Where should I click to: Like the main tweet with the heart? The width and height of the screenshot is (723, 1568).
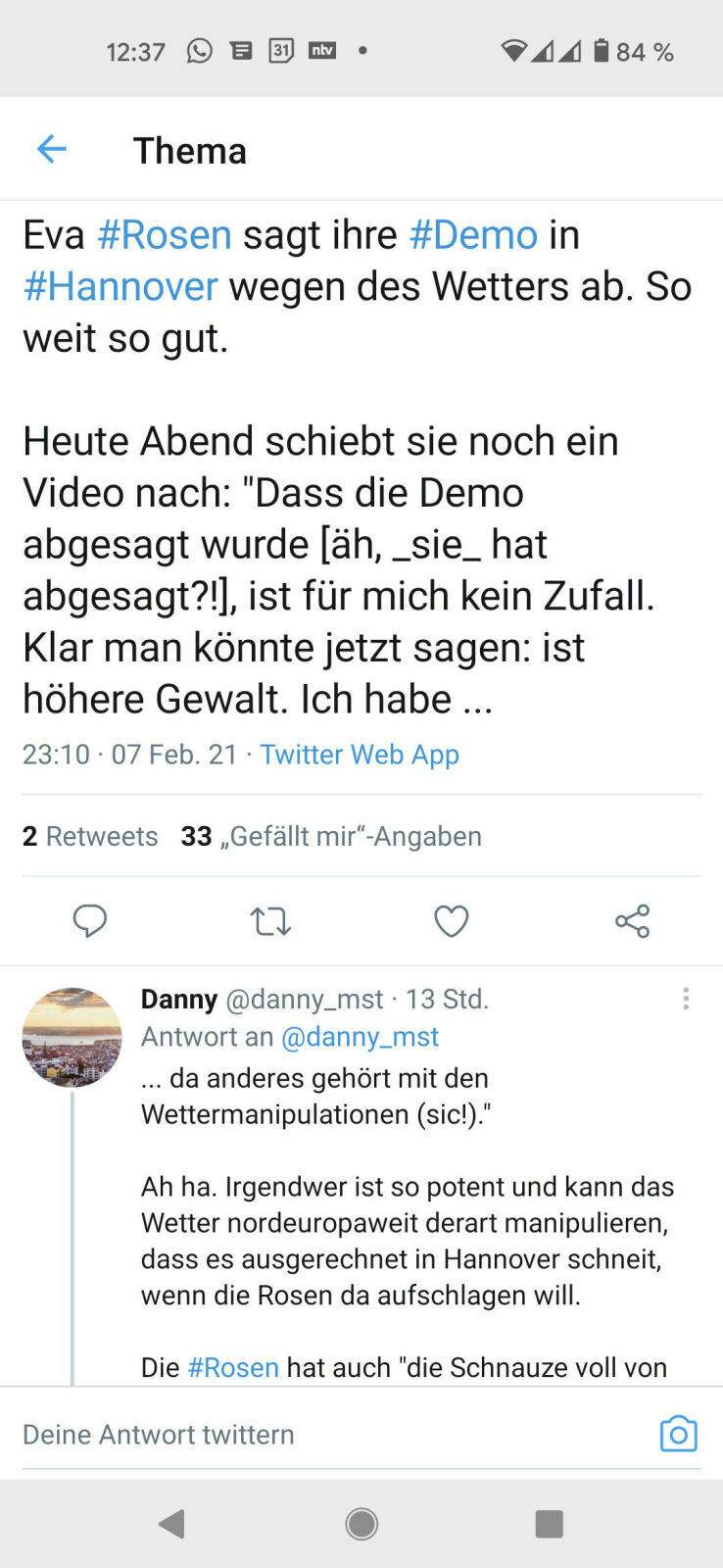click(x=451, y=921)
